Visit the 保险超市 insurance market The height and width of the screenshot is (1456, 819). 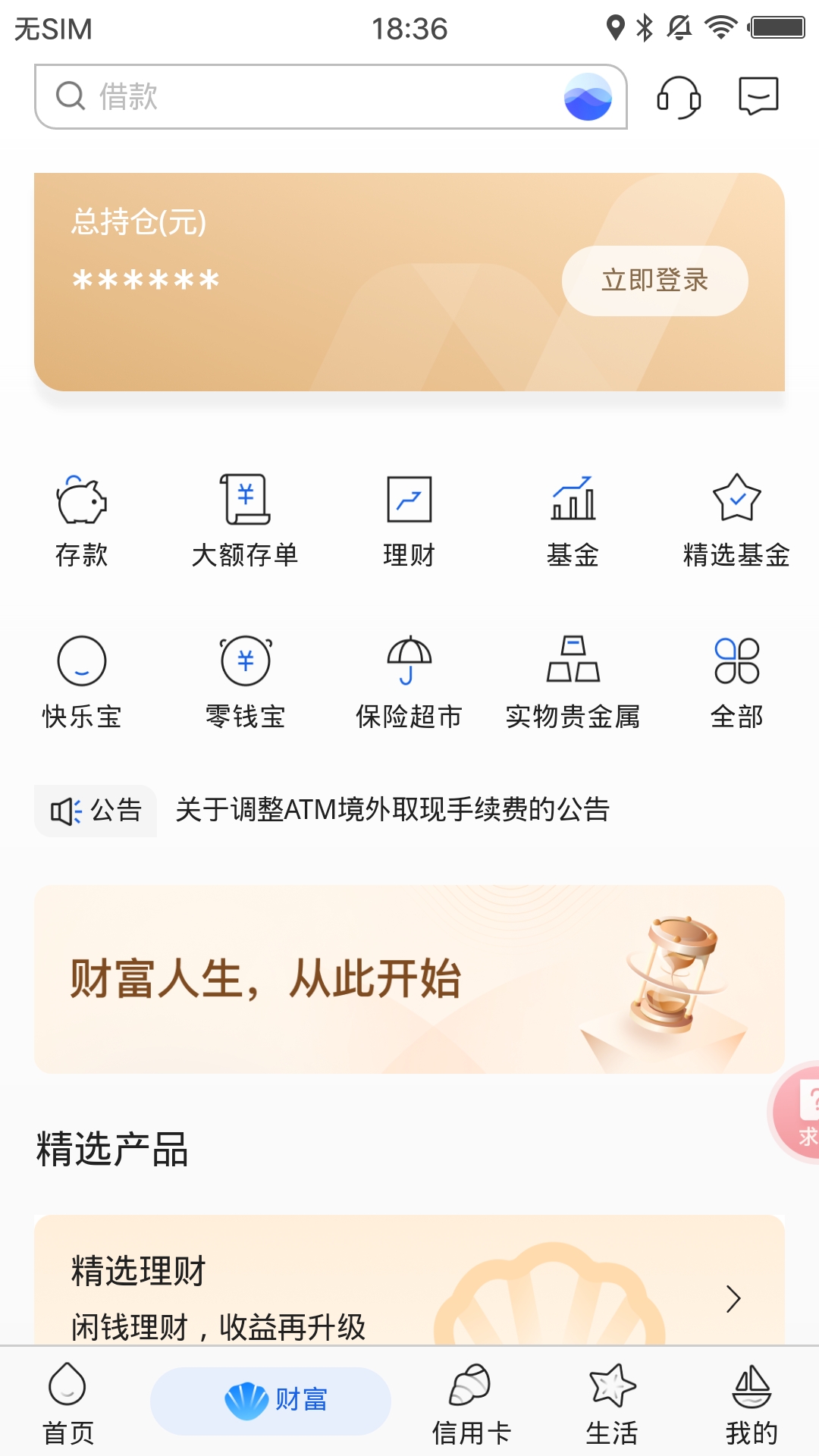[x=409, y=682]
